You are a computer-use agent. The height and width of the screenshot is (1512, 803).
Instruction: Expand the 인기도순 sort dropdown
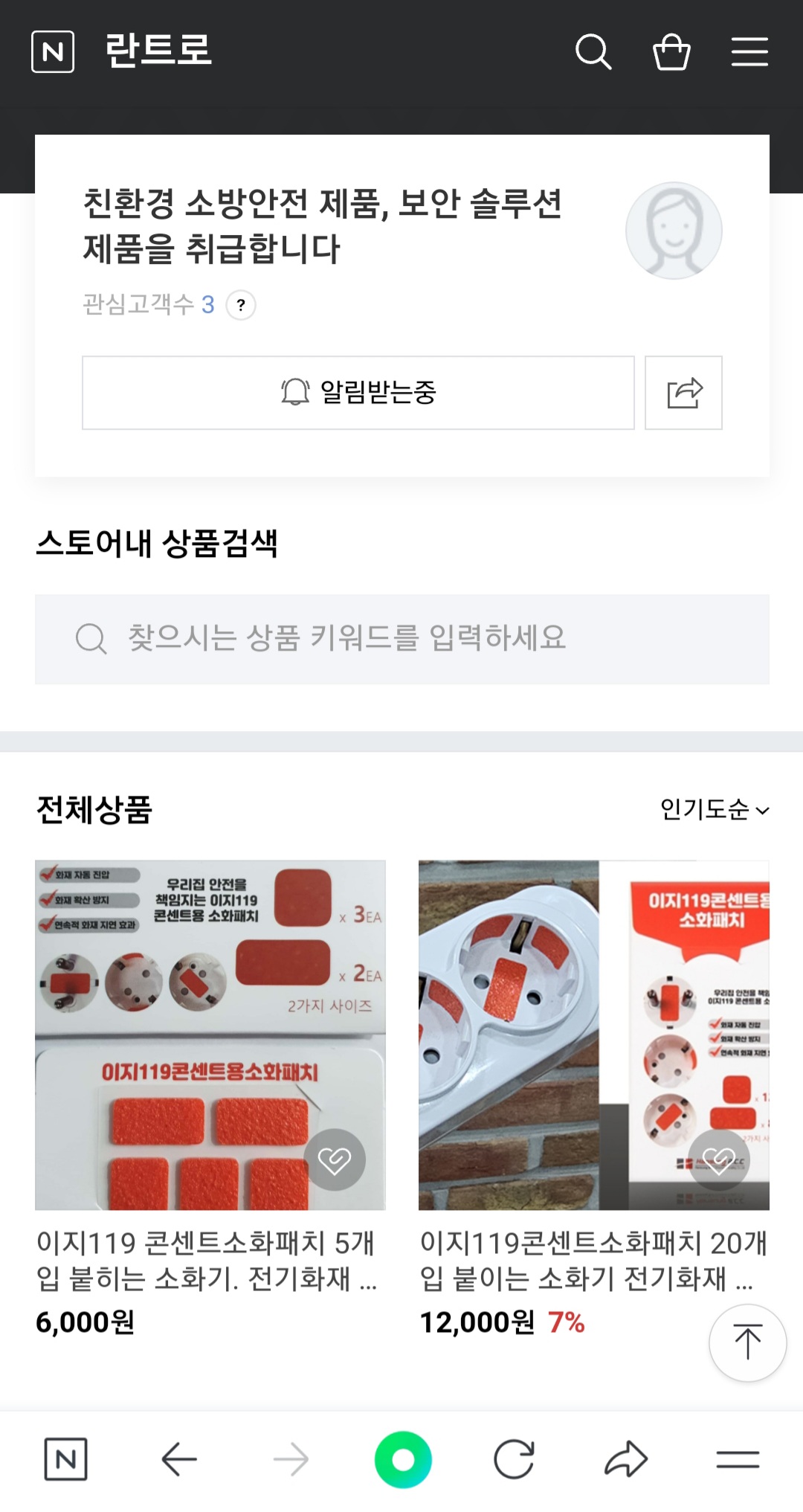(714, 809)
